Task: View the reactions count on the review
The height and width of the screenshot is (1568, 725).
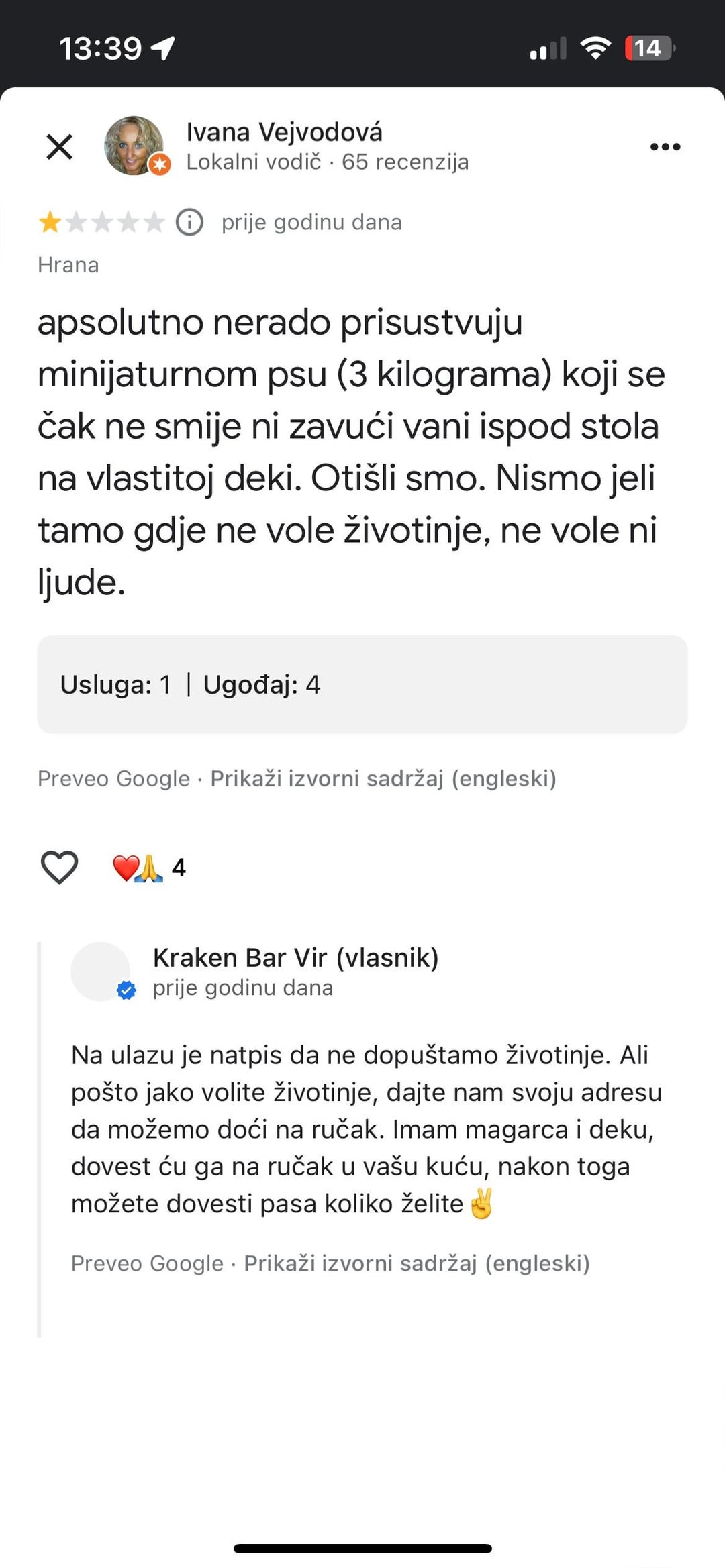Action: (150, 868)
